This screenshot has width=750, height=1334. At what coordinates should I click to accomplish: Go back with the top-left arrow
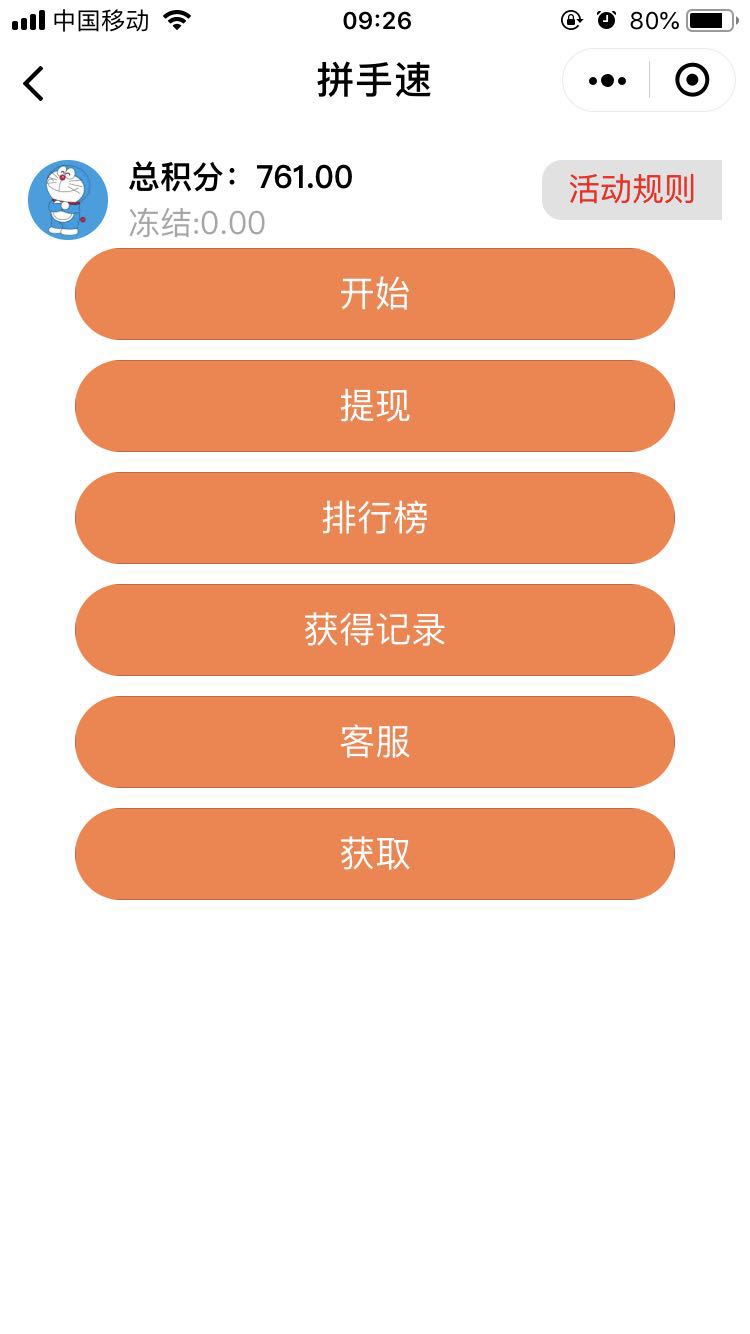[x=34, y=83]
